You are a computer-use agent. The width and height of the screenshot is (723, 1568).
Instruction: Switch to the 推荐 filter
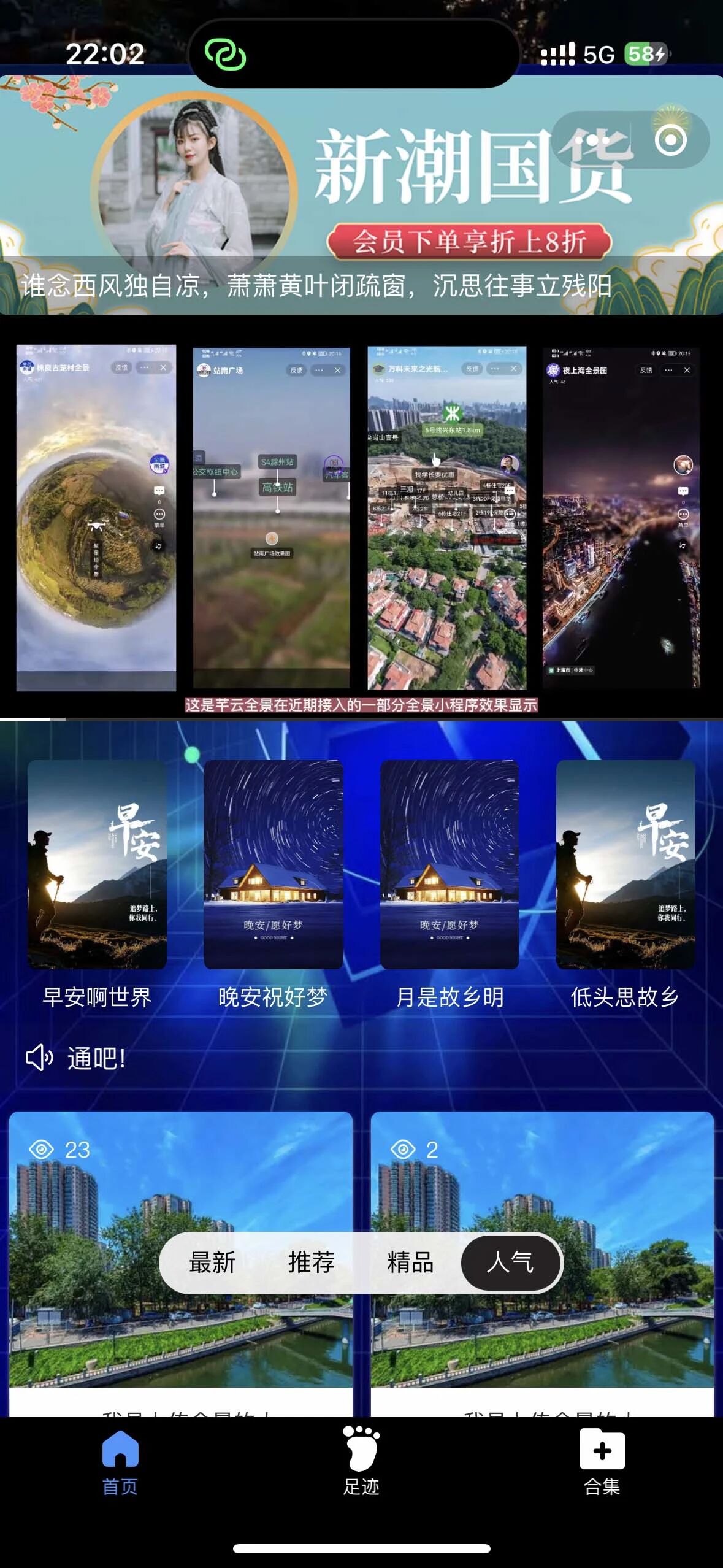[x=312, y=1262]
